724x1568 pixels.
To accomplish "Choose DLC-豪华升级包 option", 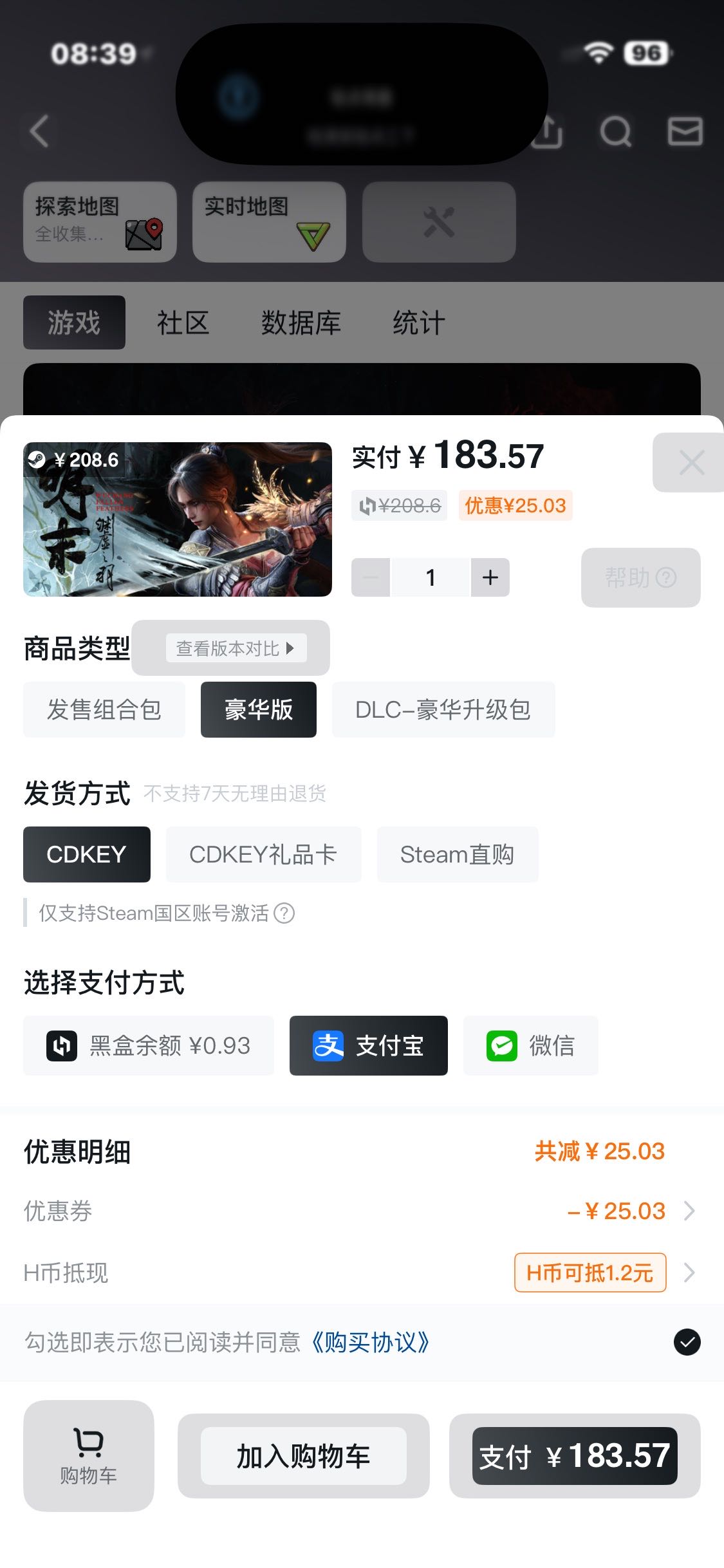I will pyautogui.click(x=443, y=709).
